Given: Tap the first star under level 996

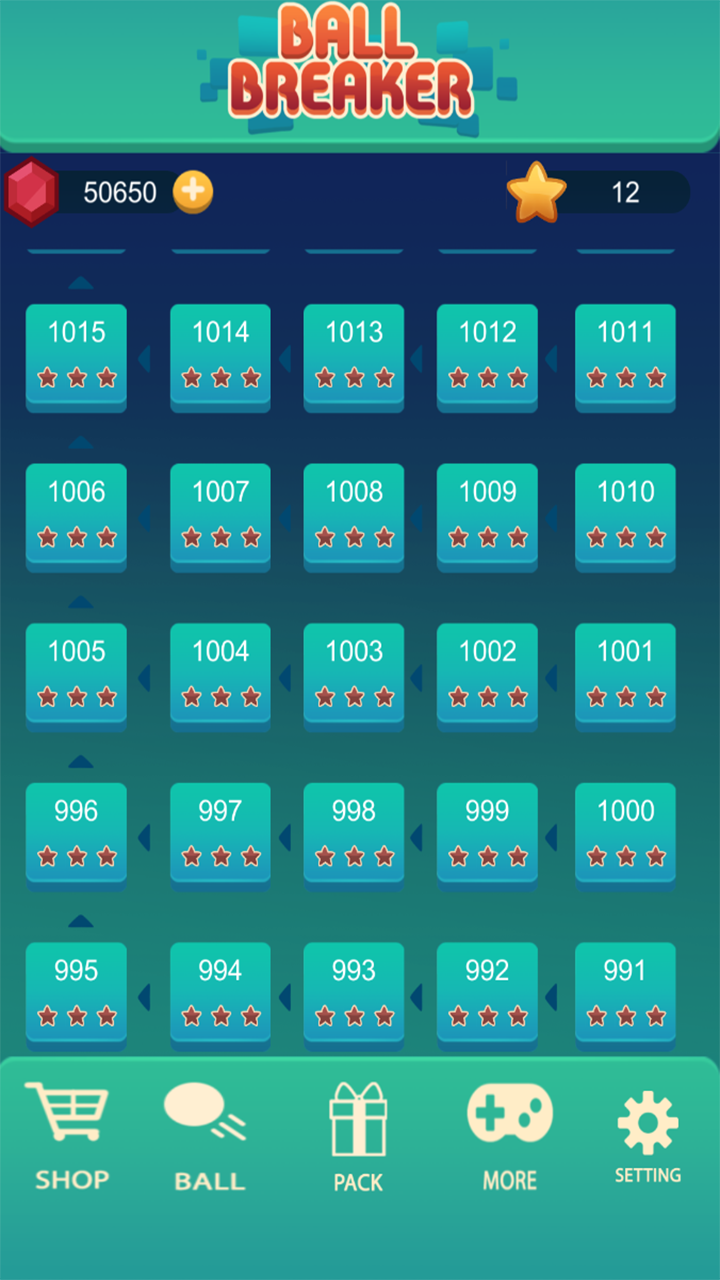Looking at the screenshot, I should [x=48, y=856].
